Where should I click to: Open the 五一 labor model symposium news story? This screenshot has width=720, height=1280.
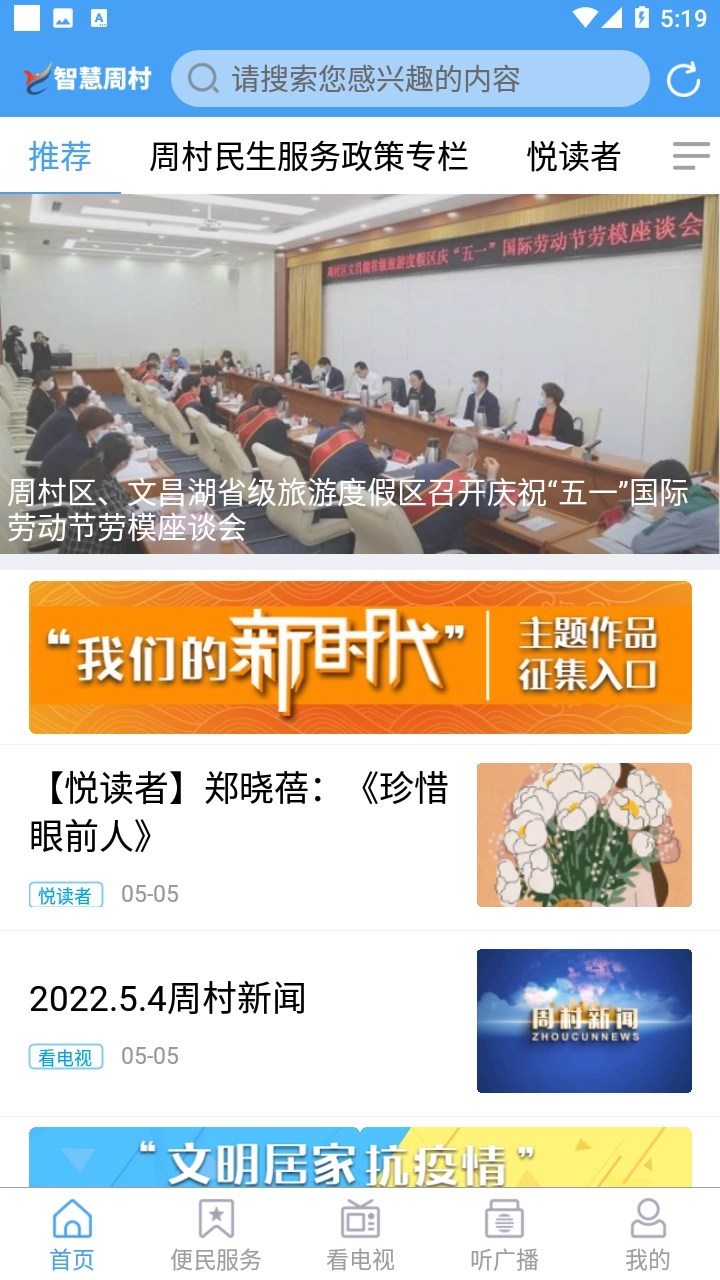tap(360, 380)
